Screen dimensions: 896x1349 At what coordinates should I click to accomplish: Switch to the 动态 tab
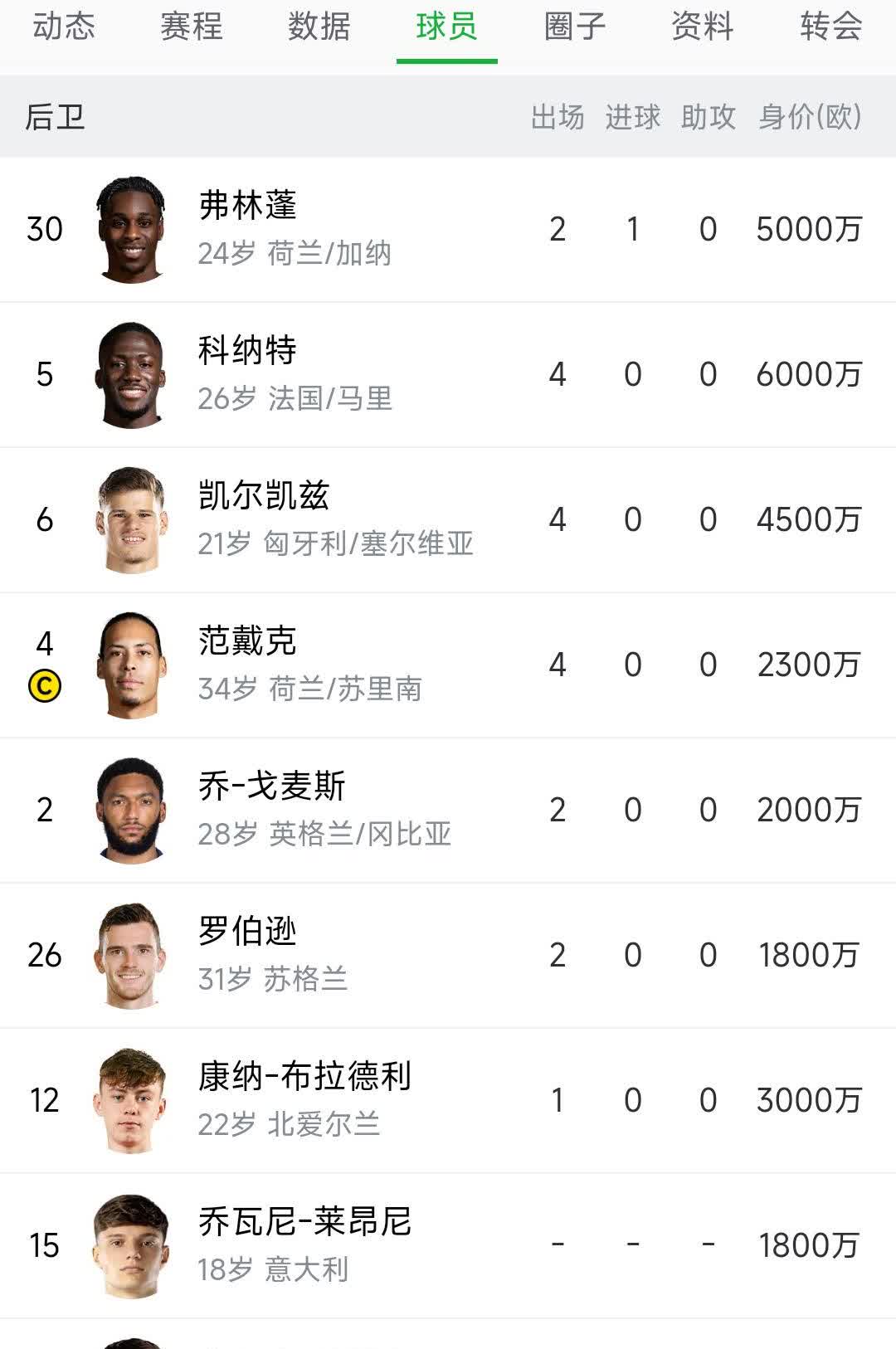(x=64, y=27)
